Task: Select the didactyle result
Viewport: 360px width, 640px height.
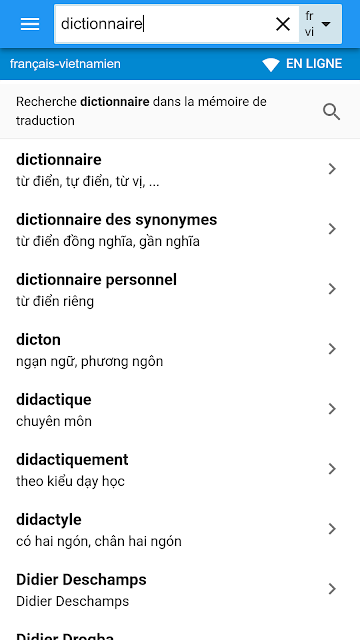Action: pyautogui.click(x=180, y=529)
